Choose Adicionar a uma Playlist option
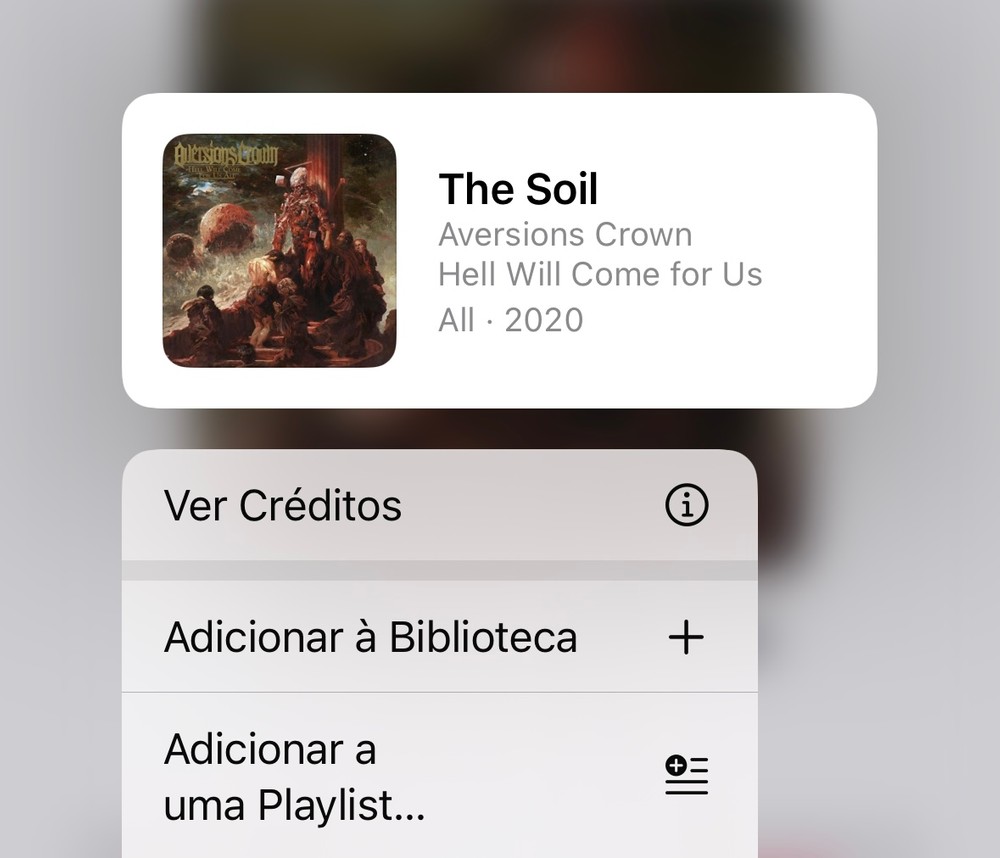Image resolution: width=1000 pixels, height=858 pixels. (x=438, y=776)
